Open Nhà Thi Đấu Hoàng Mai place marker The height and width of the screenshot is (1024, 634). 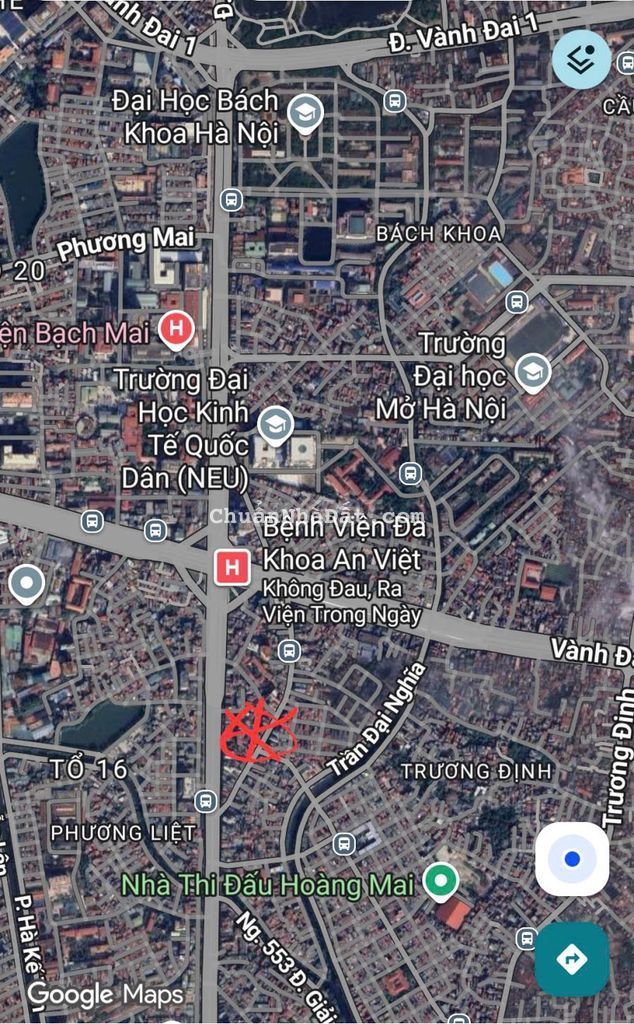coord(439,881)
